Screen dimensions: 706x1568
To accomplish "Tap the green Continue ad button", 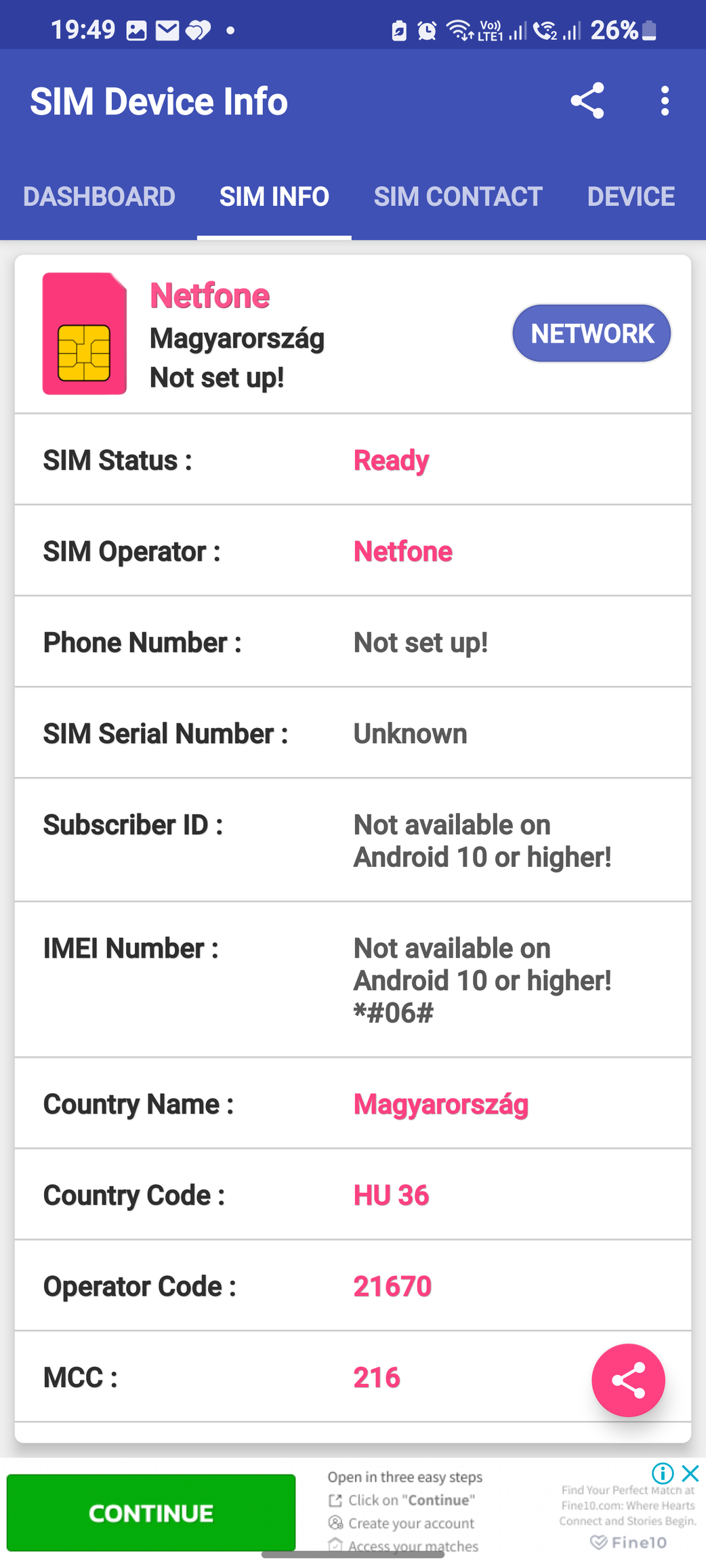I will 151,1512.
